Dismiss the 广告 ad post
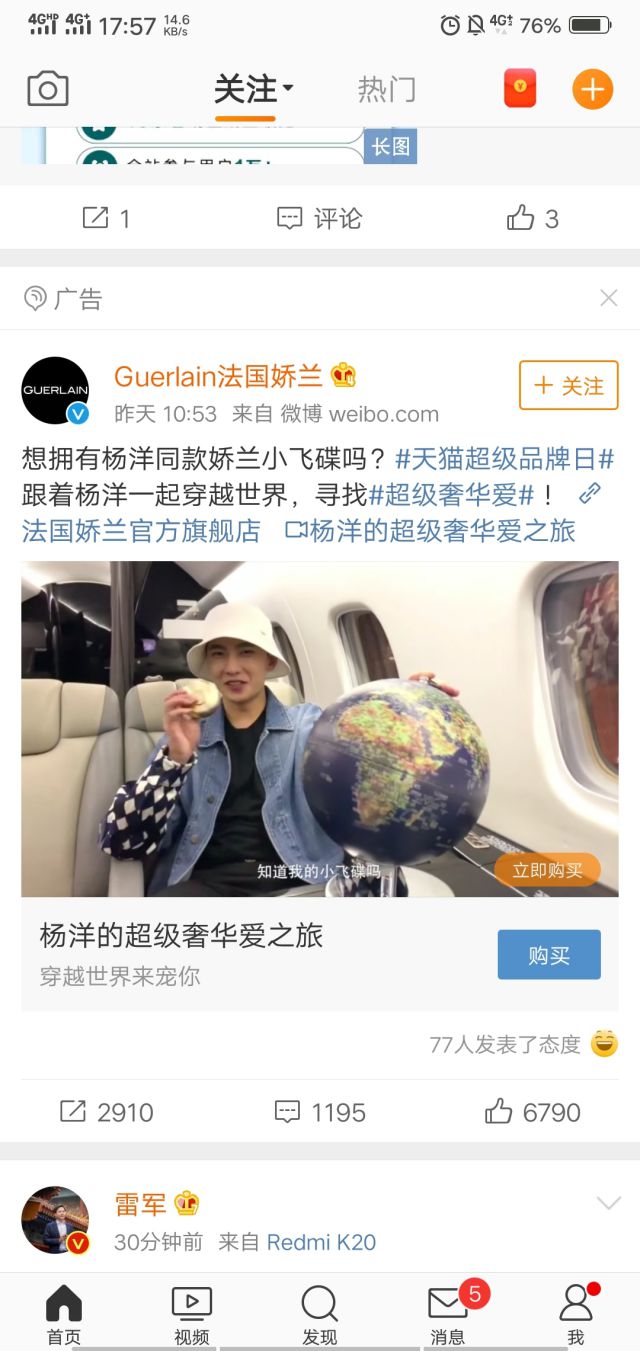This screenshot has height=1351, width=640. [608, 298]
